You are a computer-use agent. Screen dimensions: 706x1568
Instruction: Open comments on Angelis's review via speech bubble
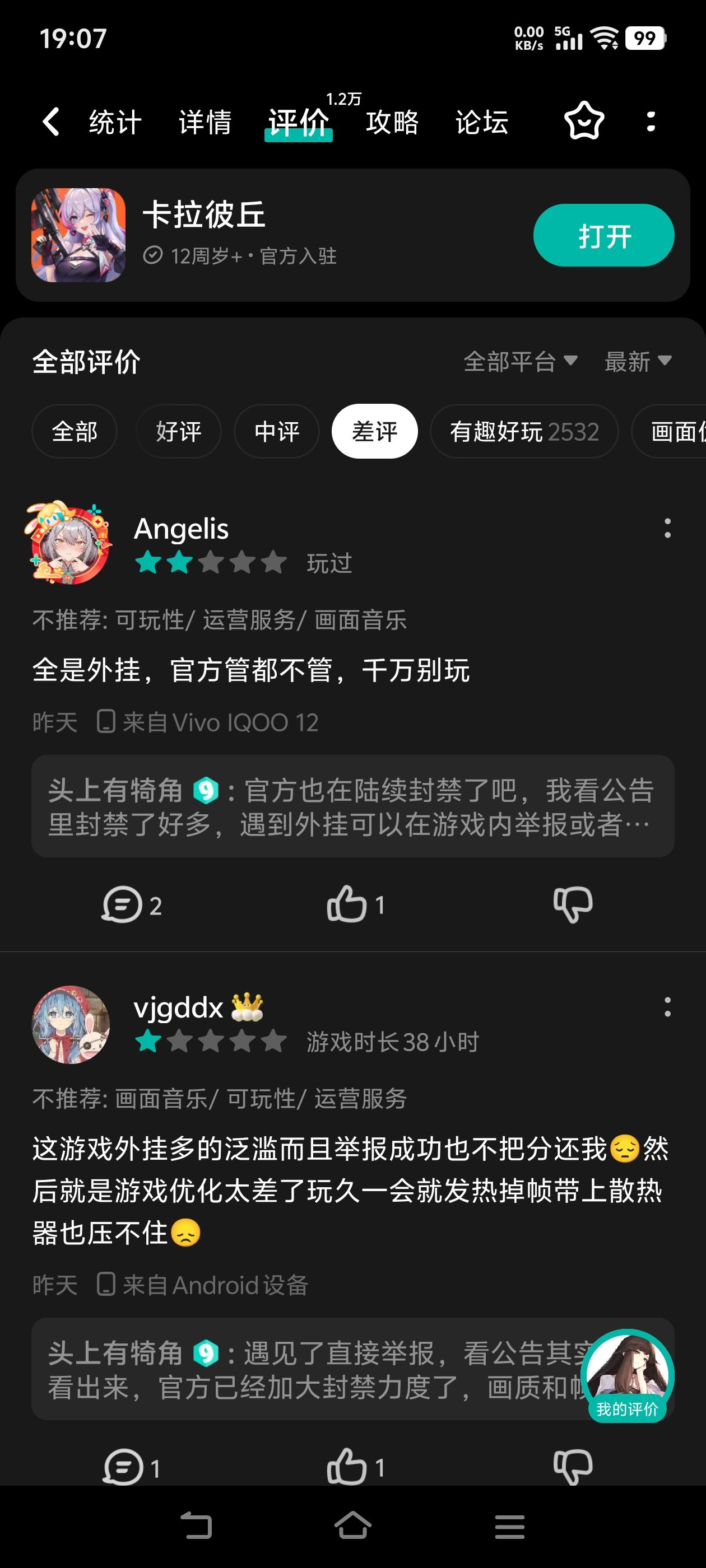click(x=125, y=906)
